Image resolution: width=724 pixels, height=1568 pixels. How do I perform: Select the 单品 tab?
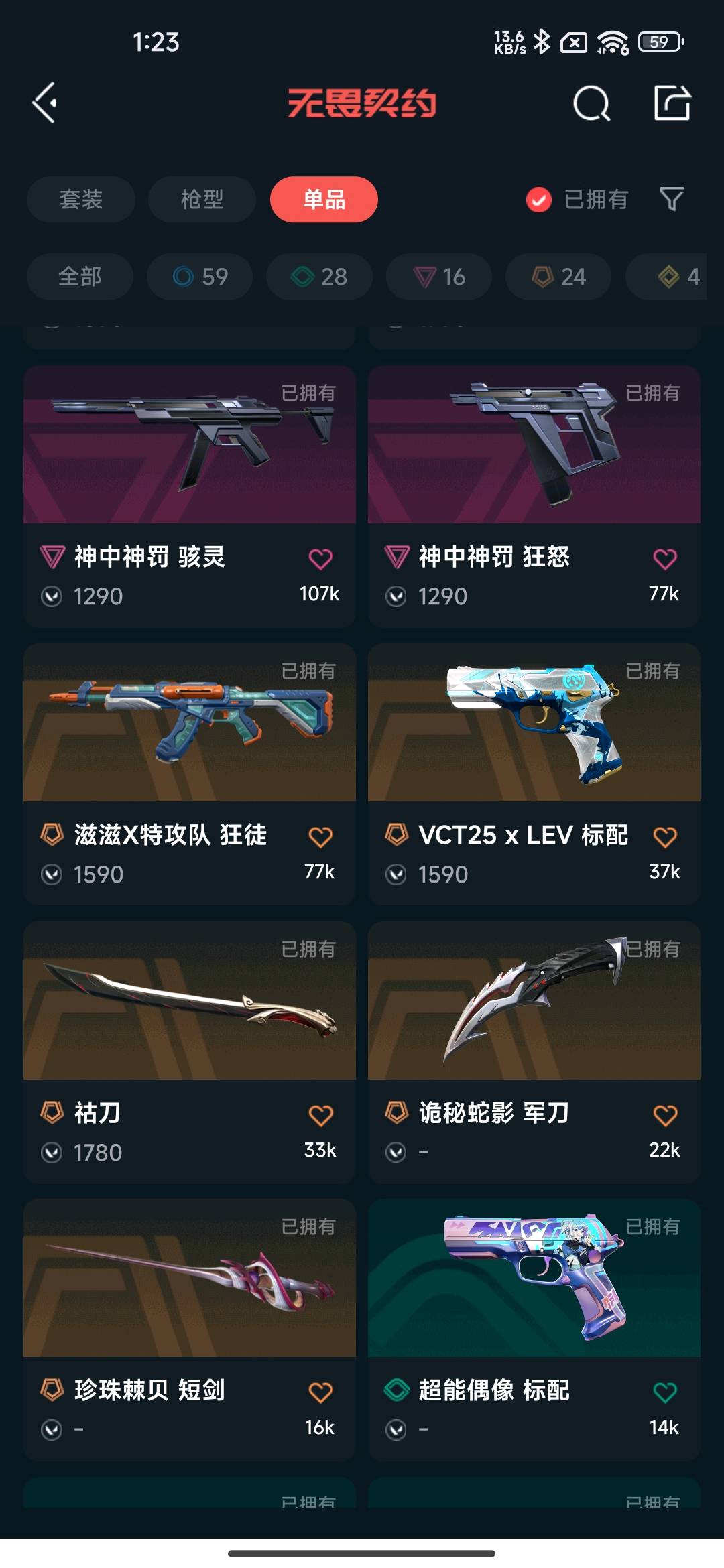(x=324, y=200)
